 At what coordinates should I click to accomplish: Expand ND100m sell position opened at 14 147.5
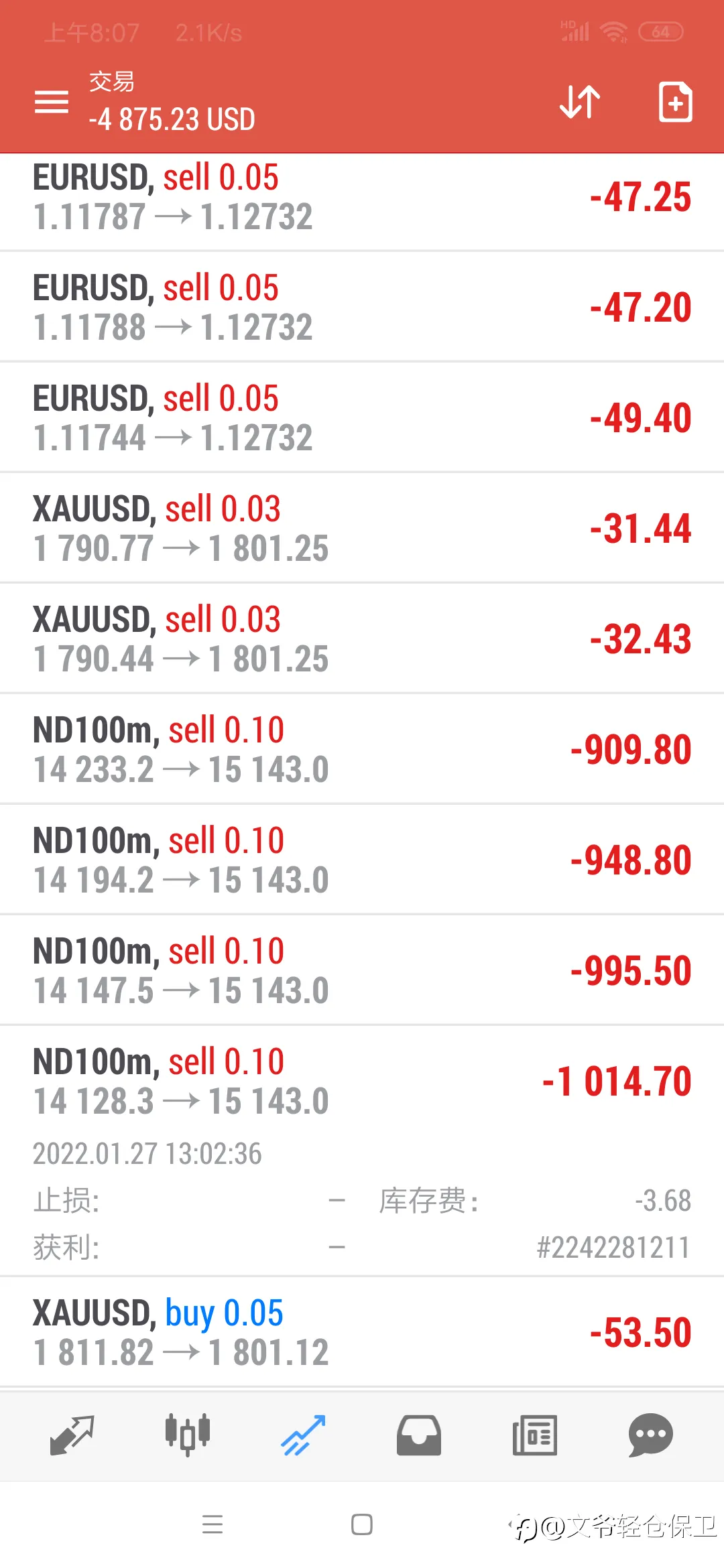(362, 971)
